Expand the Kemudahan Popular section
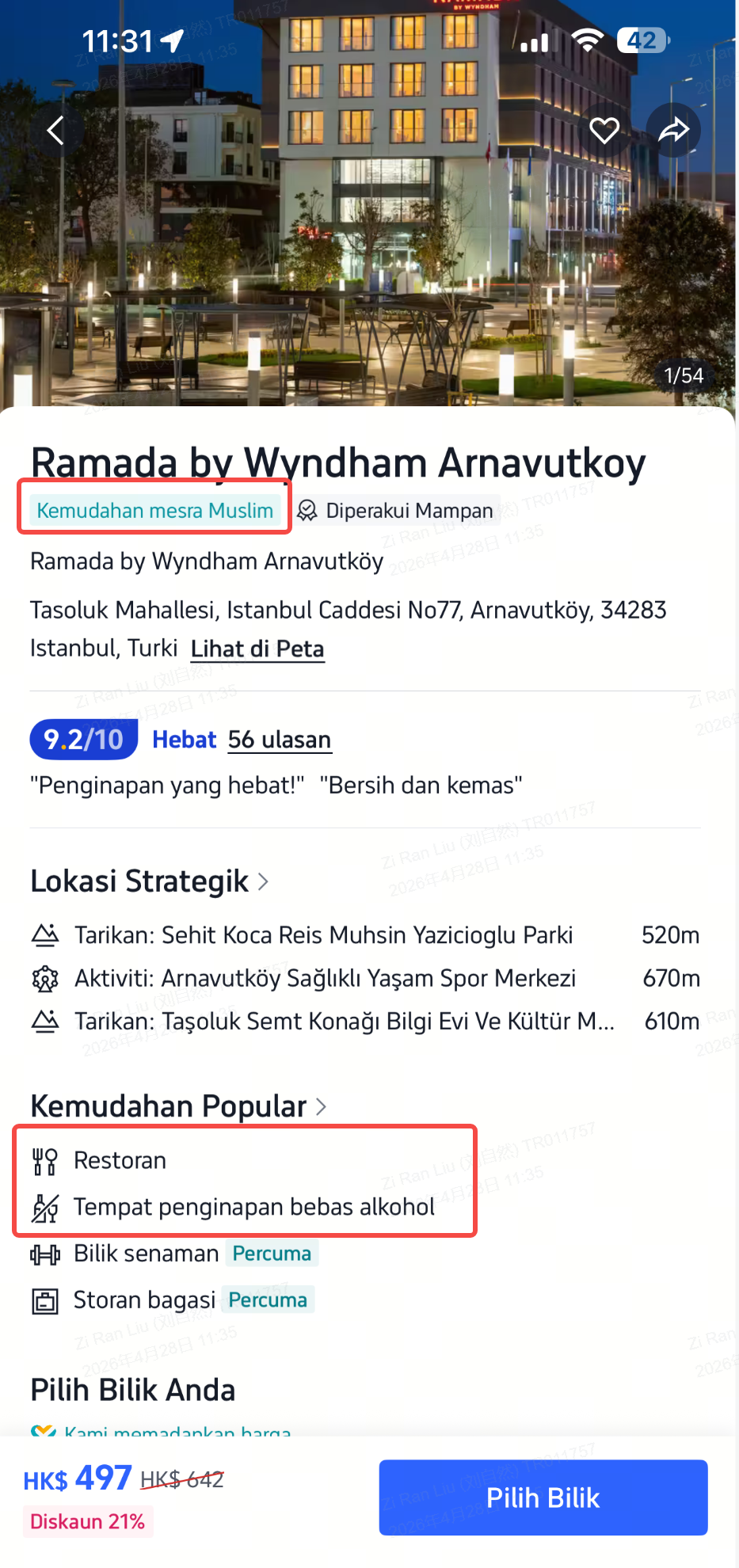The height and width of the screenshot is (1568, 739). (x=178, y=1106)
